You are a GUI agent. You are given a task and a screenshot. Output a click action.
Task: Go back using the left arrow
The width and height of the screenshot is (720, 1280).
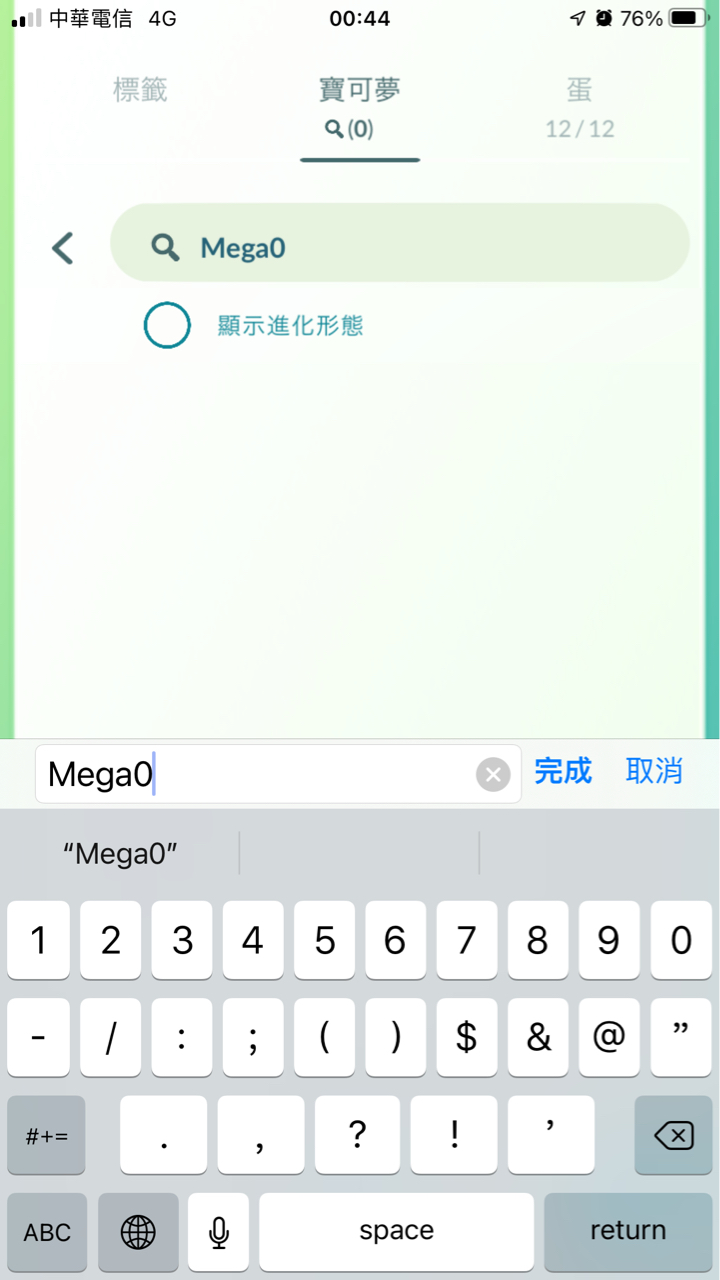pyautogui.click(x=63, y=247)
